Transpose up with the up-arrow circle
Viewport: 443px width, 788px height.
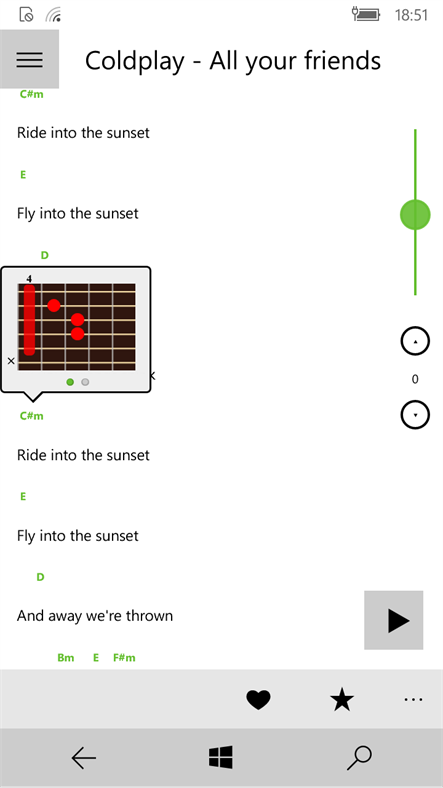415,341
